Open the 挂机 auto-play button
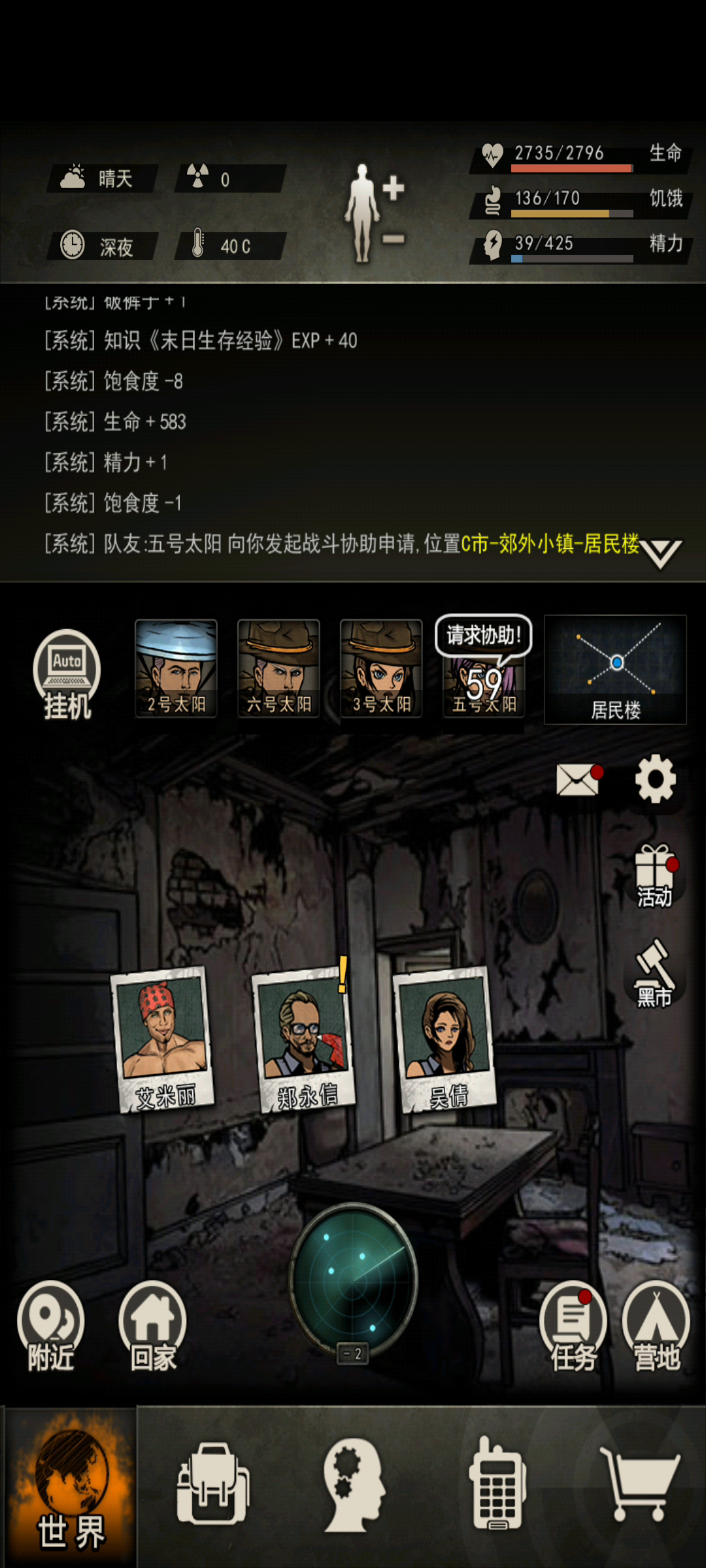 tap(67, 674)
